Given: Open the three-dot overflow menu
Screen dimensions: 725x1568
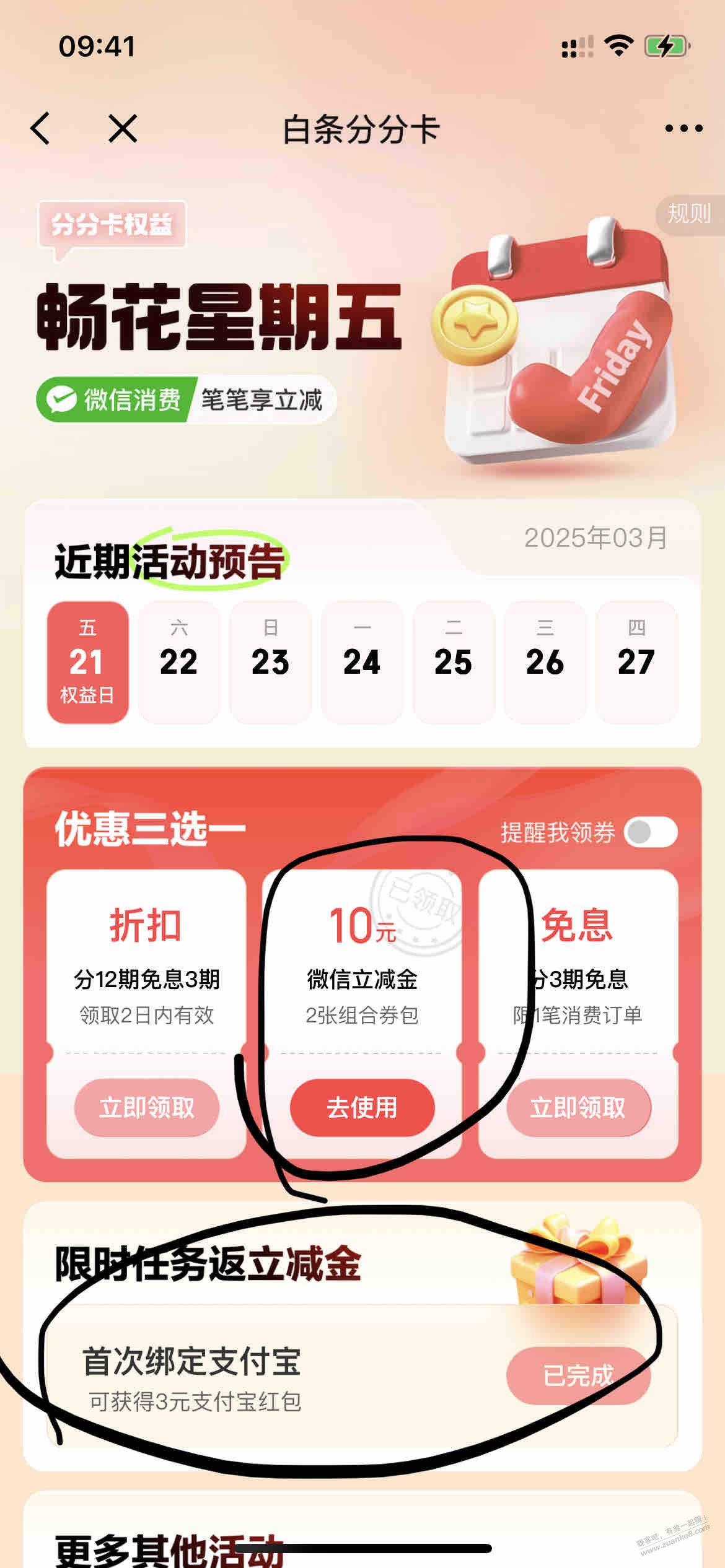Looking at the screenshot, I should pos(683,129).
